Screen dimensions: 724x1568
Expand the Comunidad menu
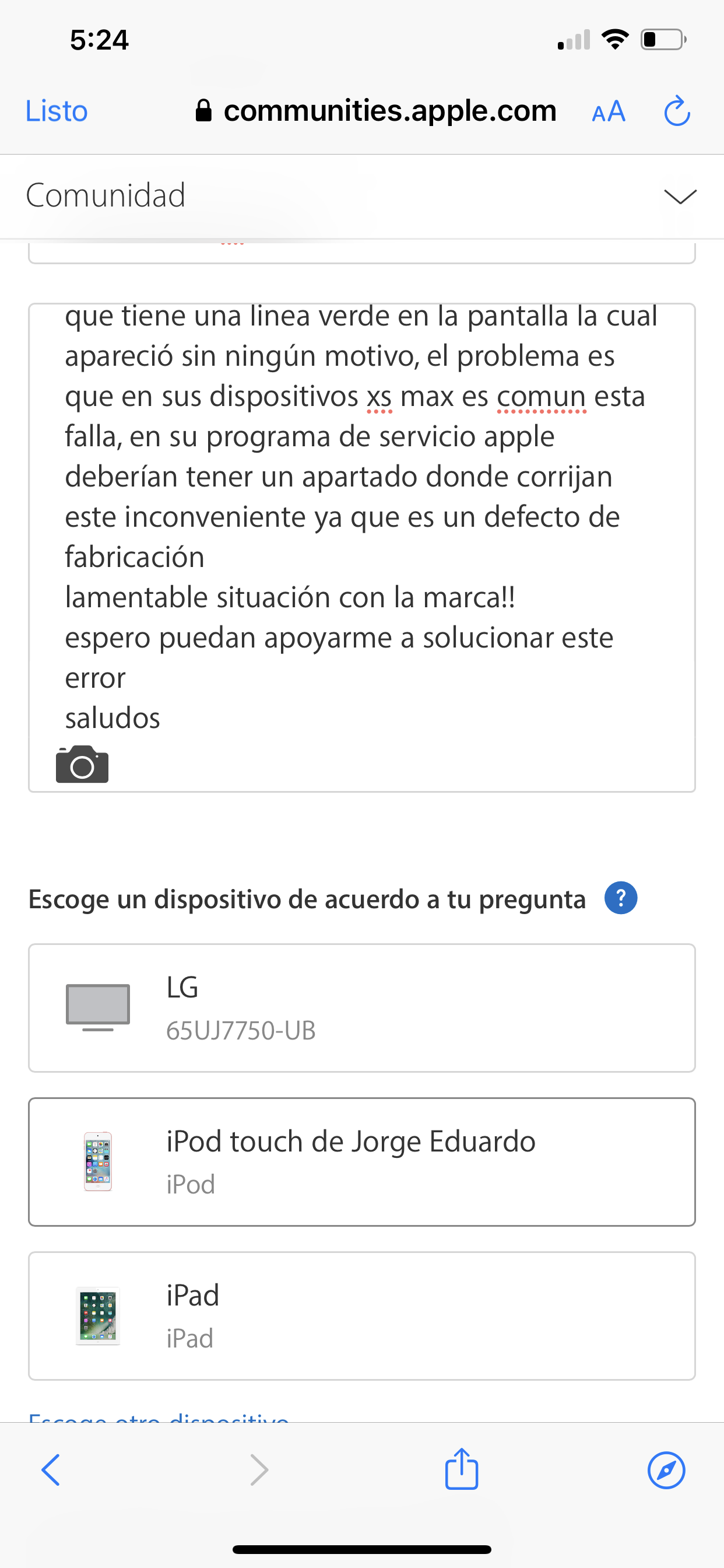click(680, 196)
